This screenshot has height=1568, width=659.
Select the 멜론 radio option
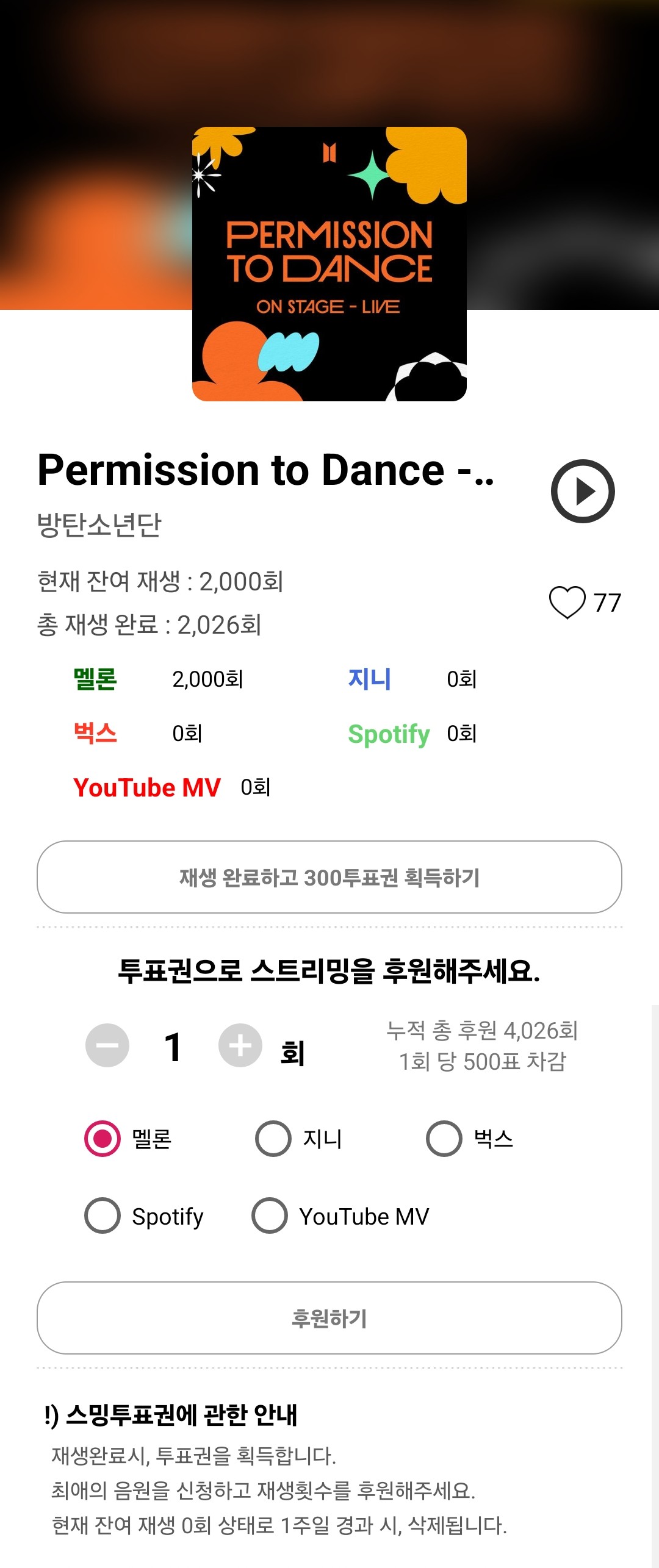pos(103,1139)
